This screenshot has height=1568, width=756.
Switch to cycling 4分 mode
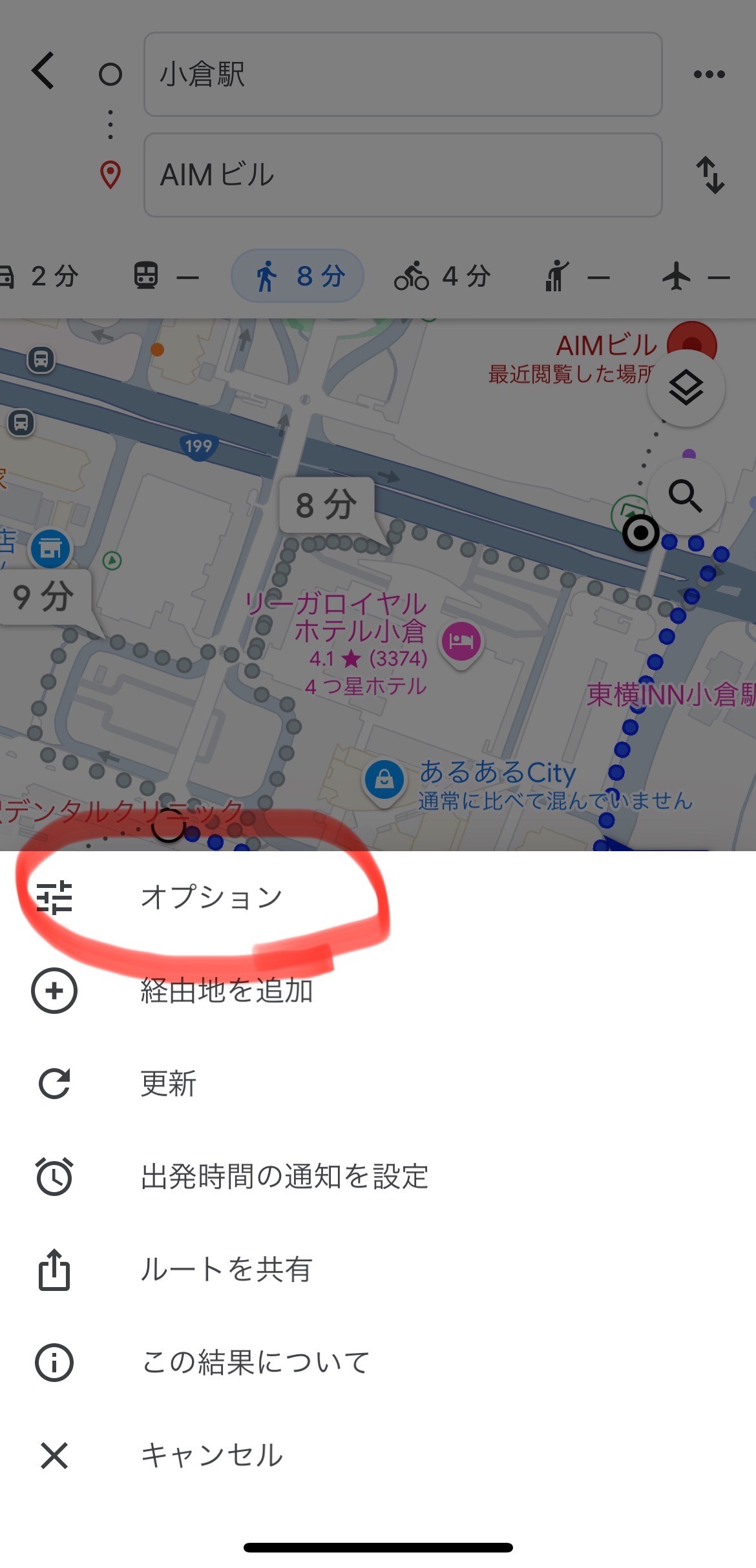[x=443, y=276]
